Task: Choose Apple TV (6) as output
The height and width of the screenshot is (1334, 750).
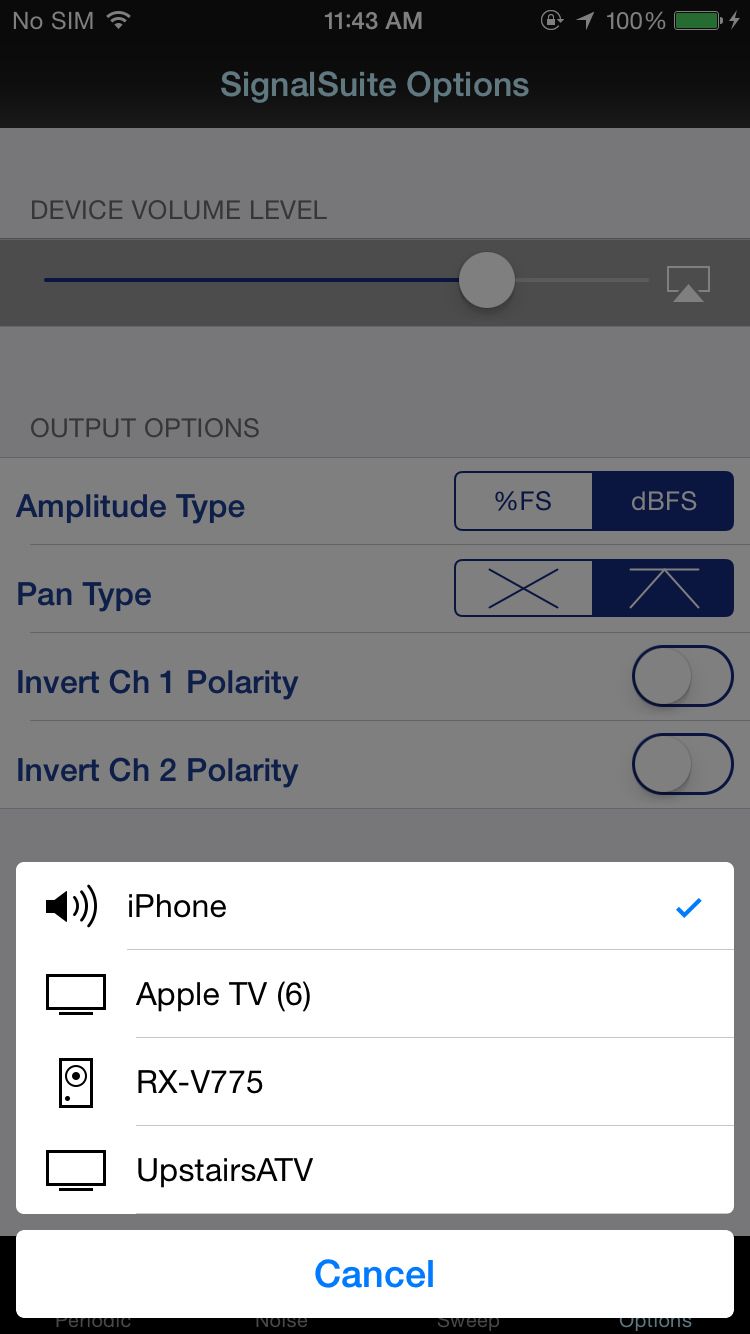Action: (x=375, y=994)
